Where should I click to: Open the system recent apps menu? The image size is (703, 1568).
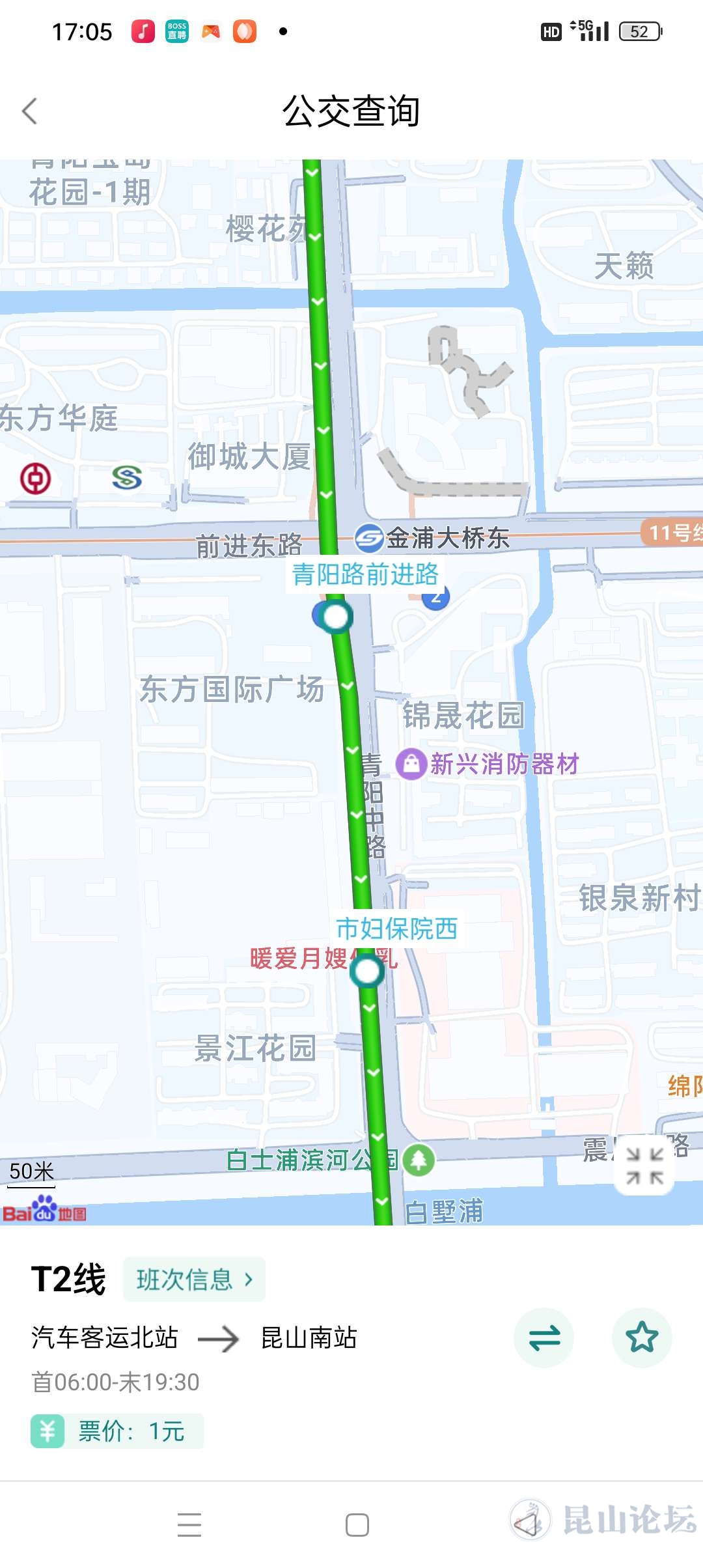189,1525
